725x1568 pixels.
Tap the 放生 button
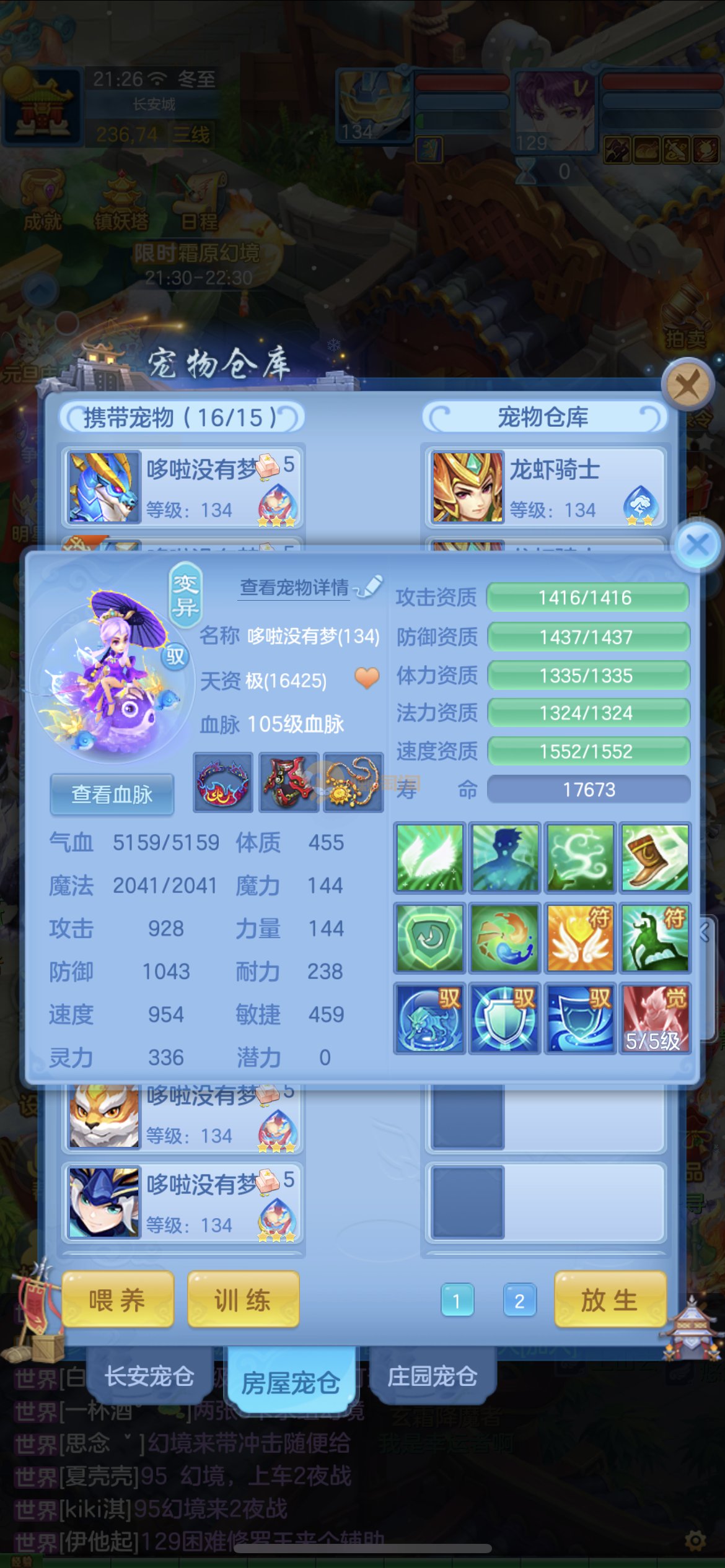[610, 1300]
